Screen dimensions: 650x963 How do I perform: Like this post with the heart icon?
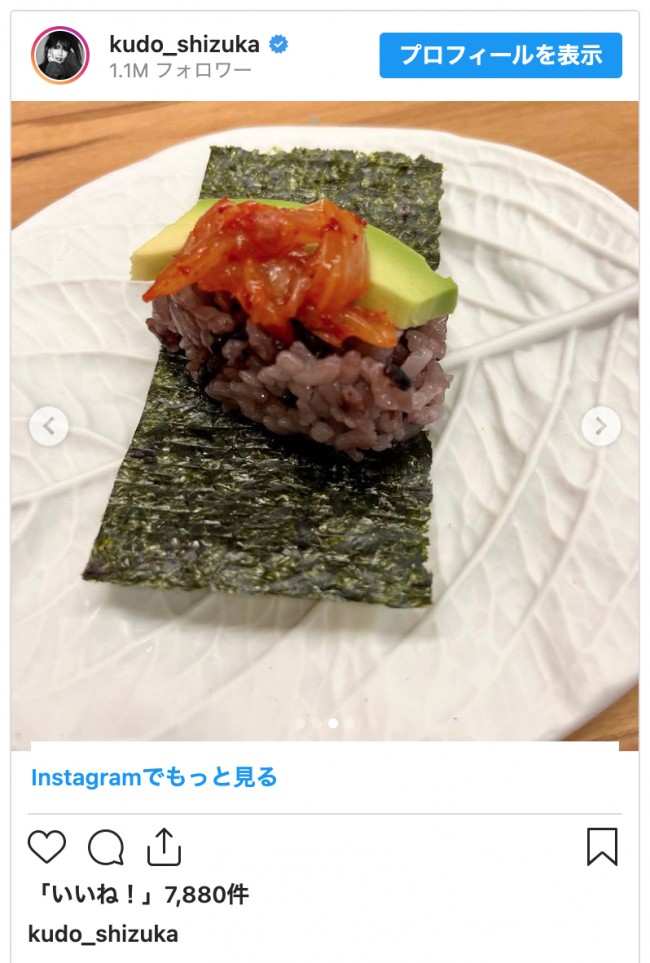(47, 847)
